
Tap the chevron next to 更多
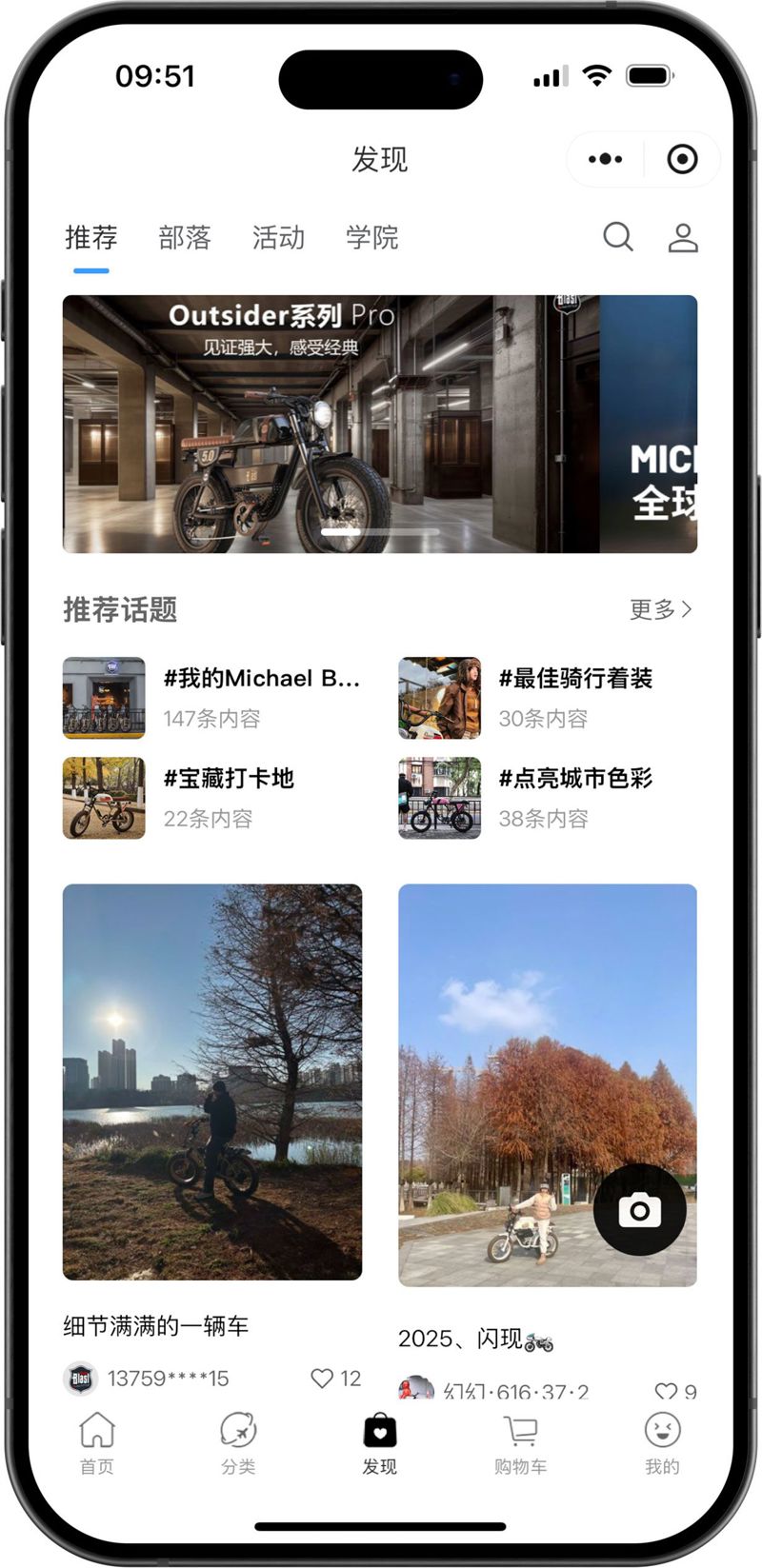click(689, 609)
